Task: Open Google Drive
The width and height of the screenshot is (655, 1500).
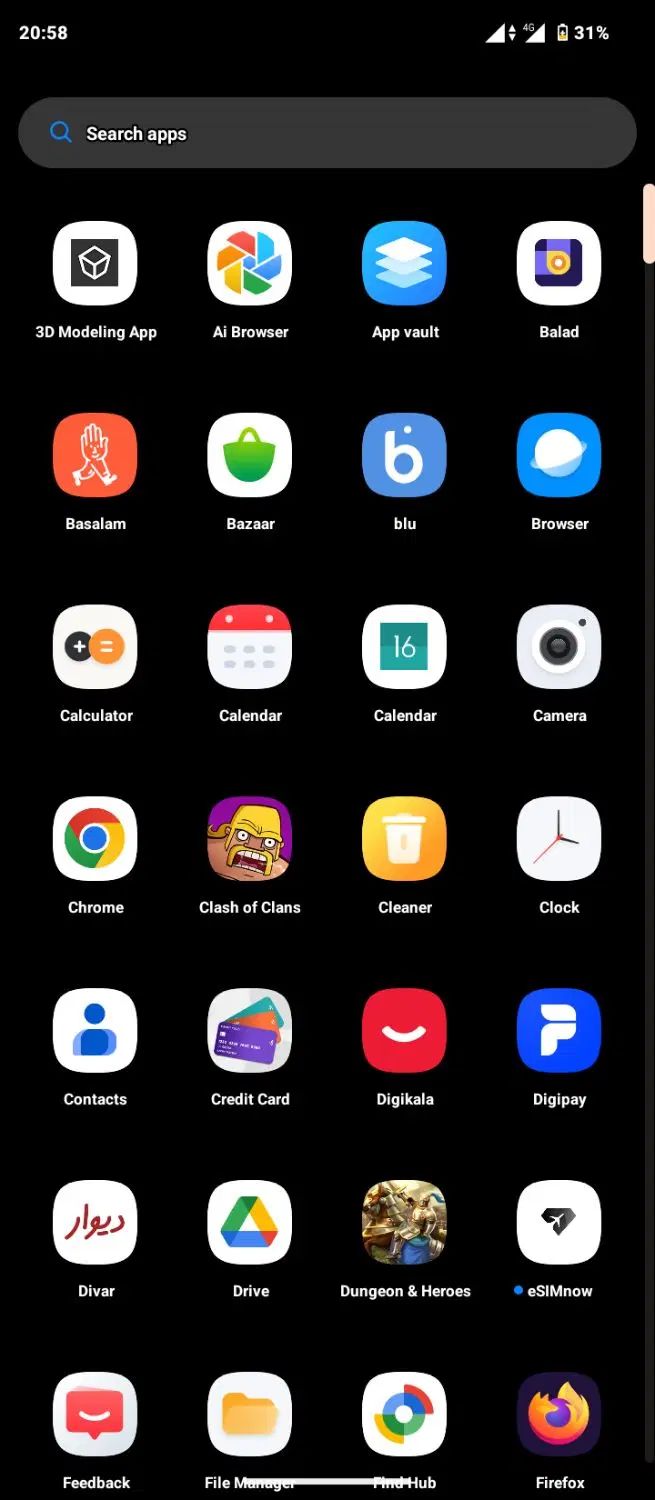Action: tap(250, 1223)
